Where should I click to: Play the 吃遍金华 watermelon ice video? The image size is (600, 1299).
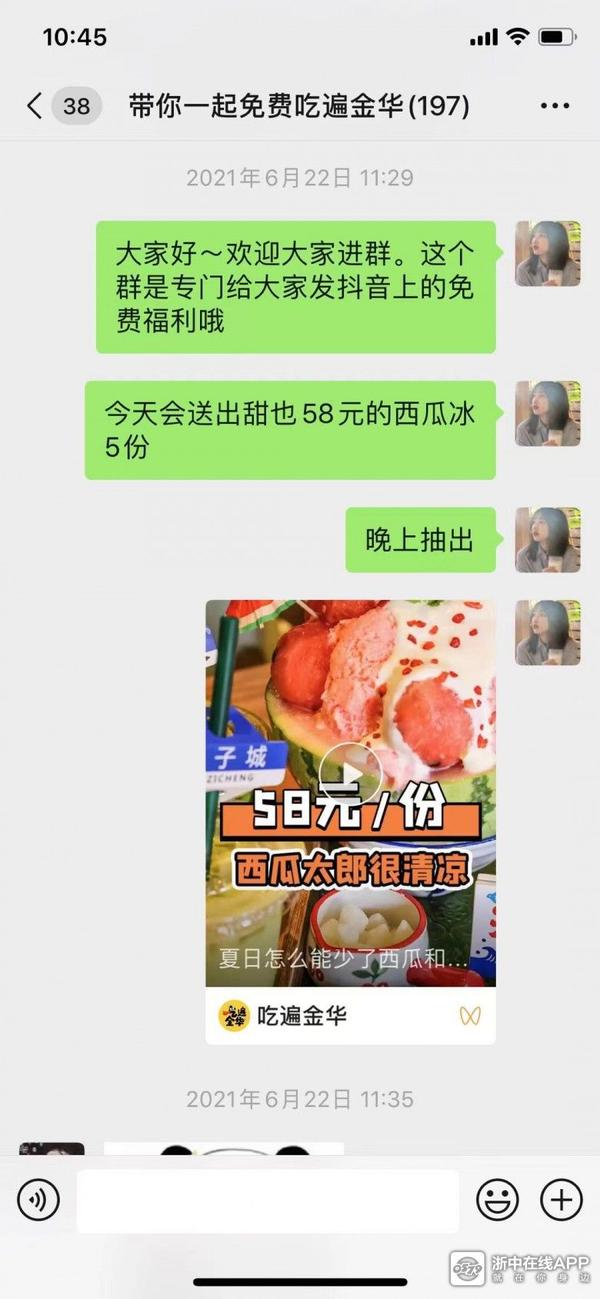350,772
